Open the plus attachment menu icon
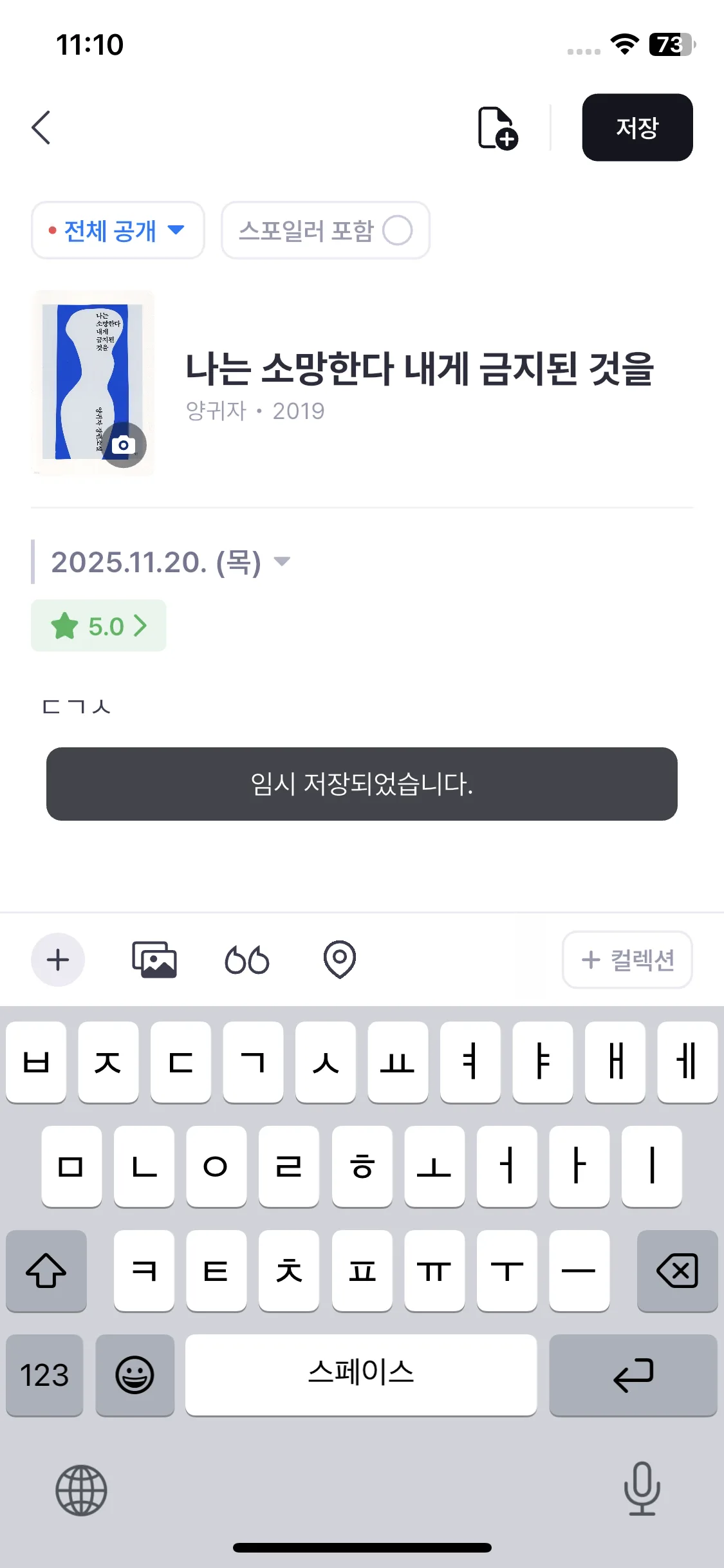724x1568 pixels. pyautogui.click(x=58, y=959)
